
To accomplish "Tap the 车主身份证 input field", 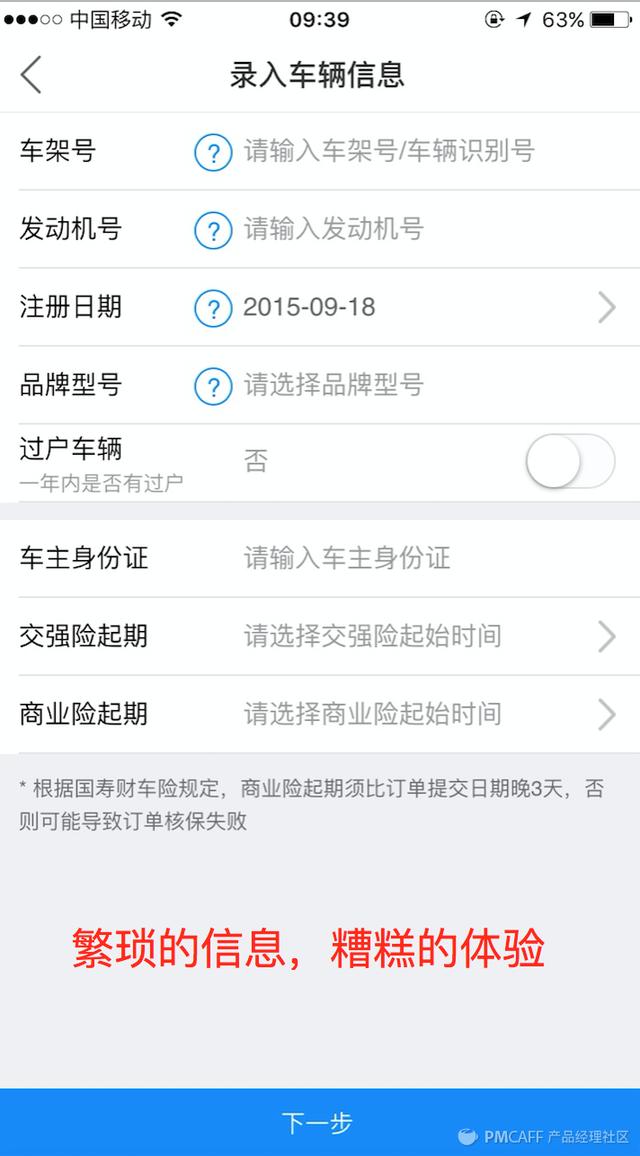I will (400, 558).
